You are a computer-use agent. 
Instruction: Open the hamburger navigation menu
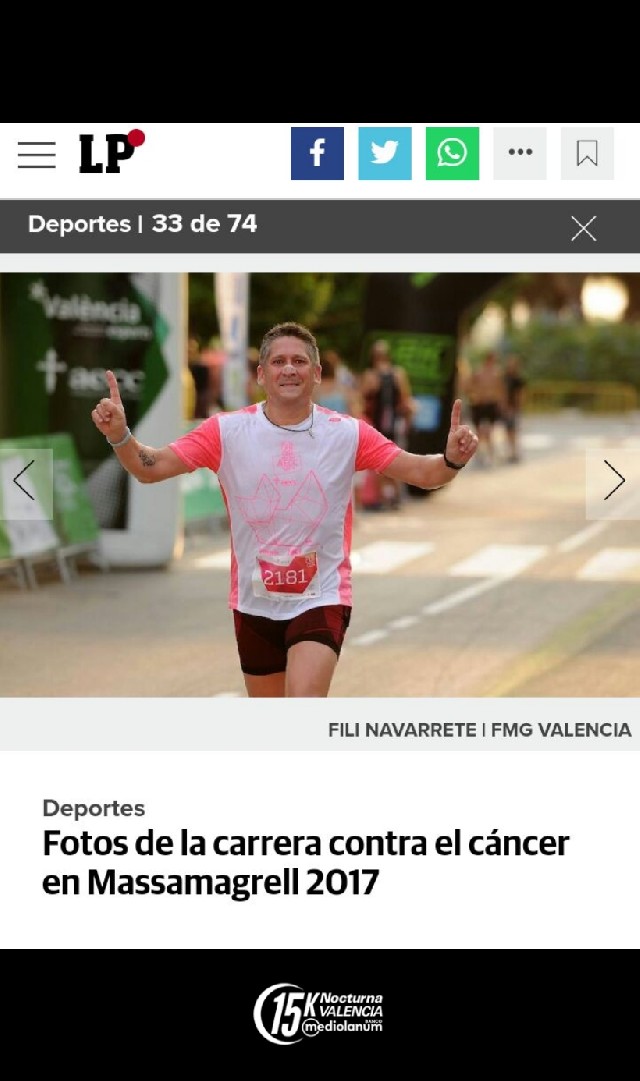pos(37,155)
